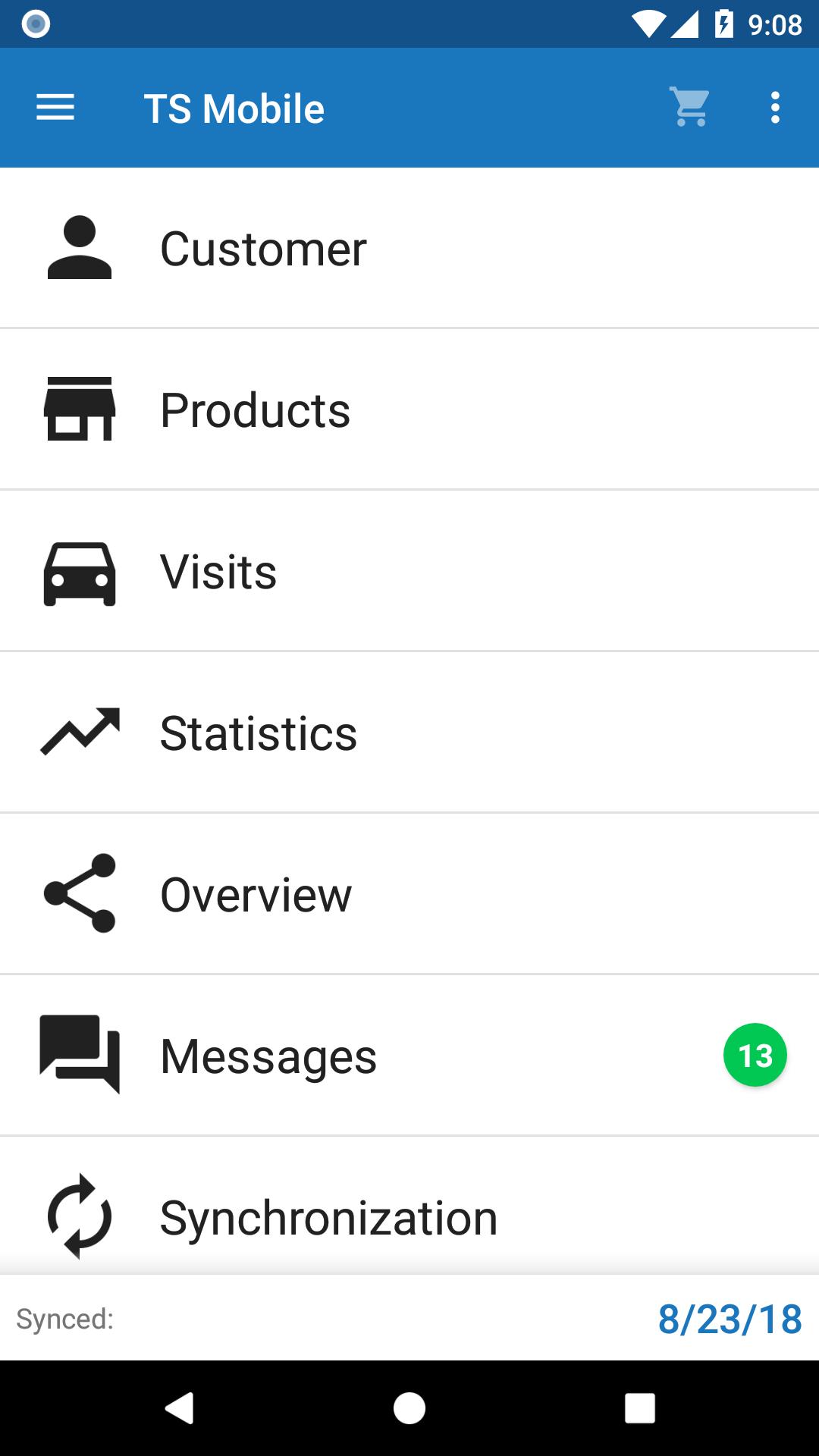Open the navigation drawer menu
Viewport: 819px width, 1456px height.
(x=55, y=108)
